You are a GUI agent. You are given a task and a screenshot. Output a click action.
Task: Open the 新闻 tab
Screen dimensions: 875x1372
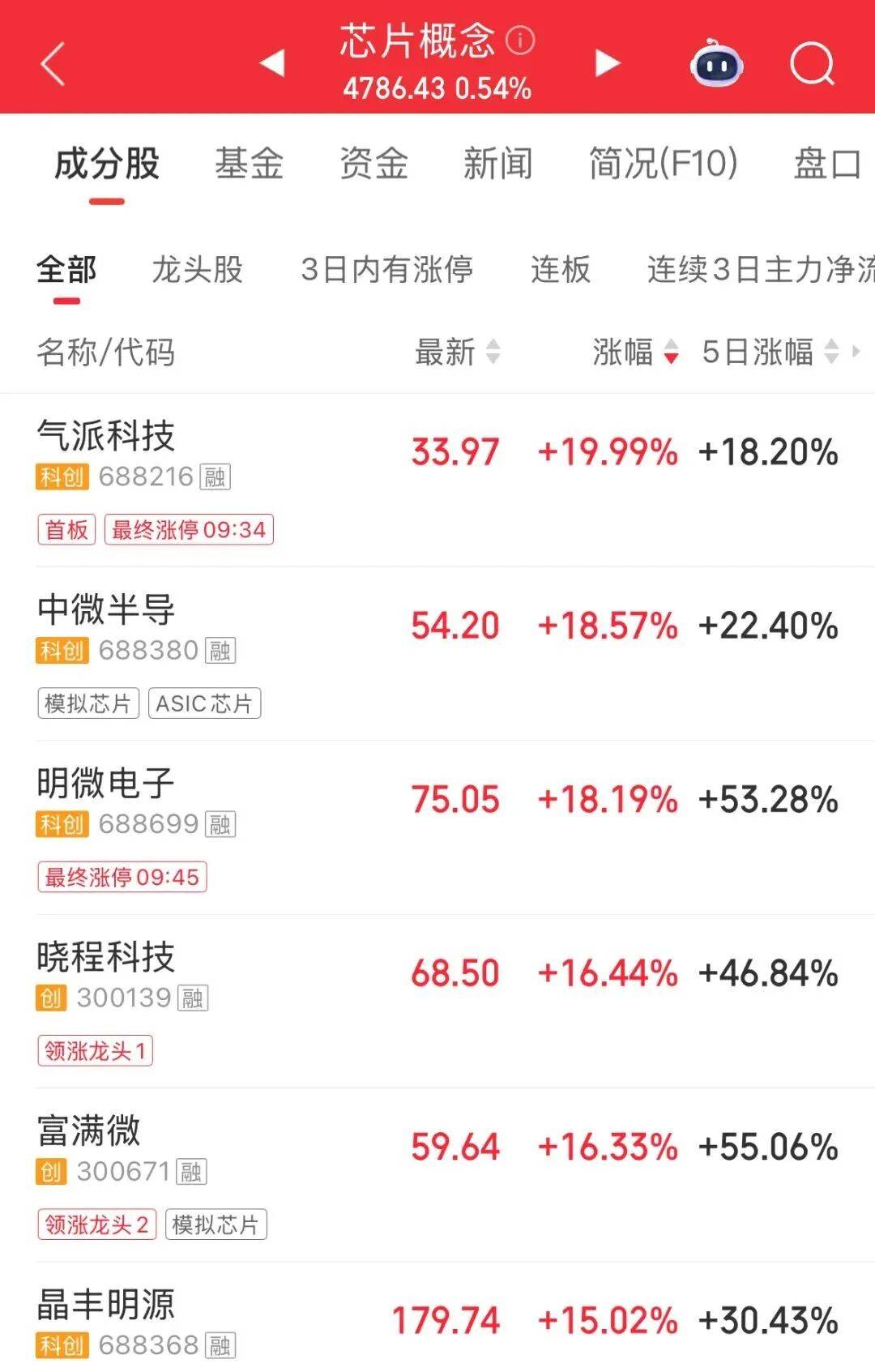[497, 164]
